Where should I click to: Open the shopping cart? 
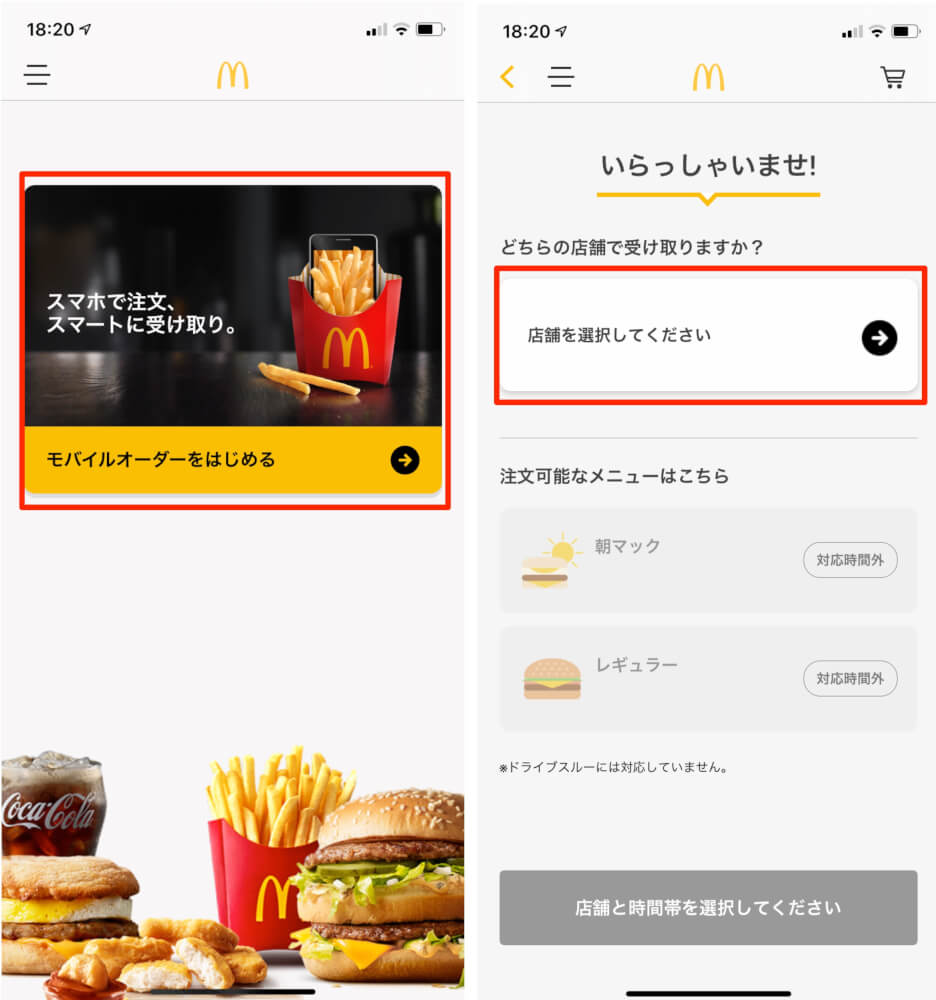click(x=893, y=77)
